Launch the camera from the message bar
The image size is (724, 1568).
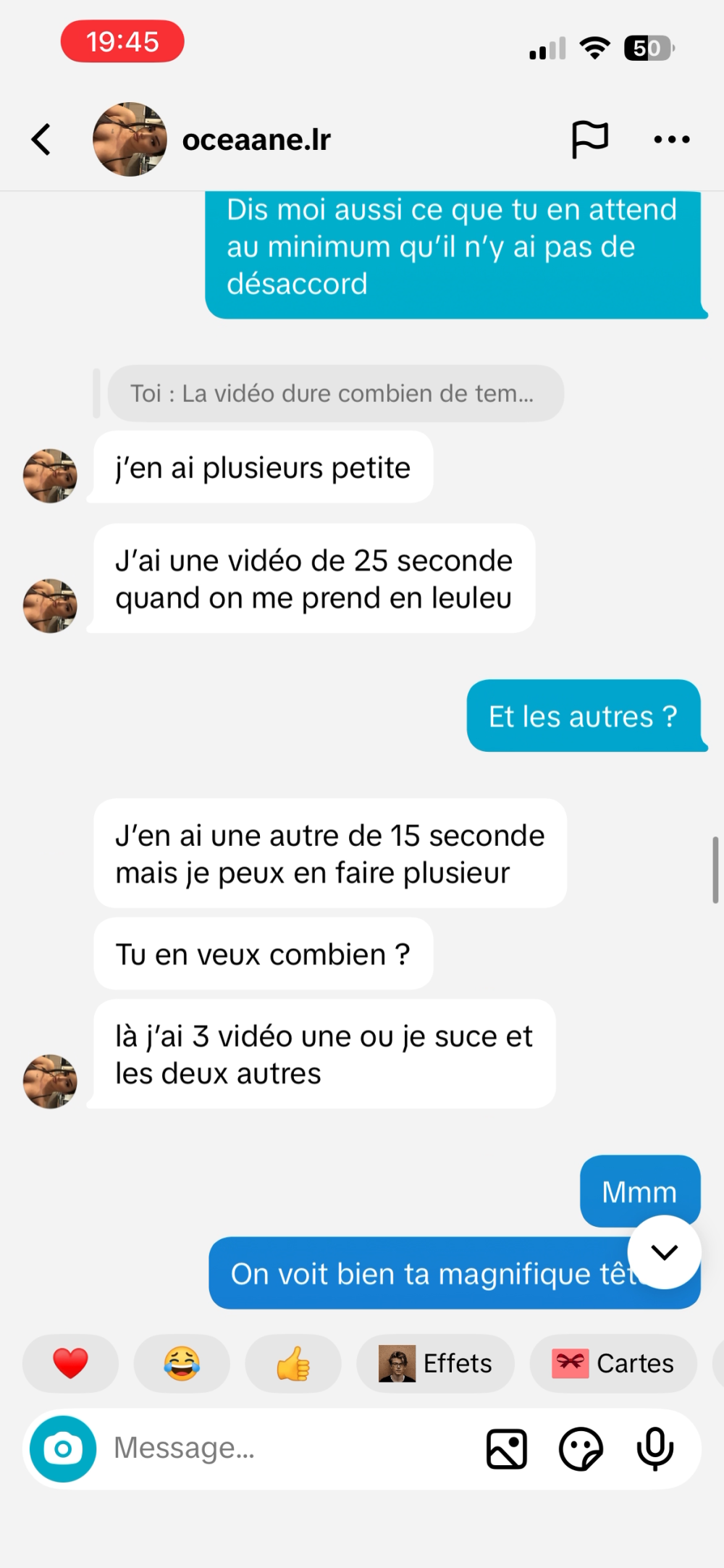[63, 1448]
